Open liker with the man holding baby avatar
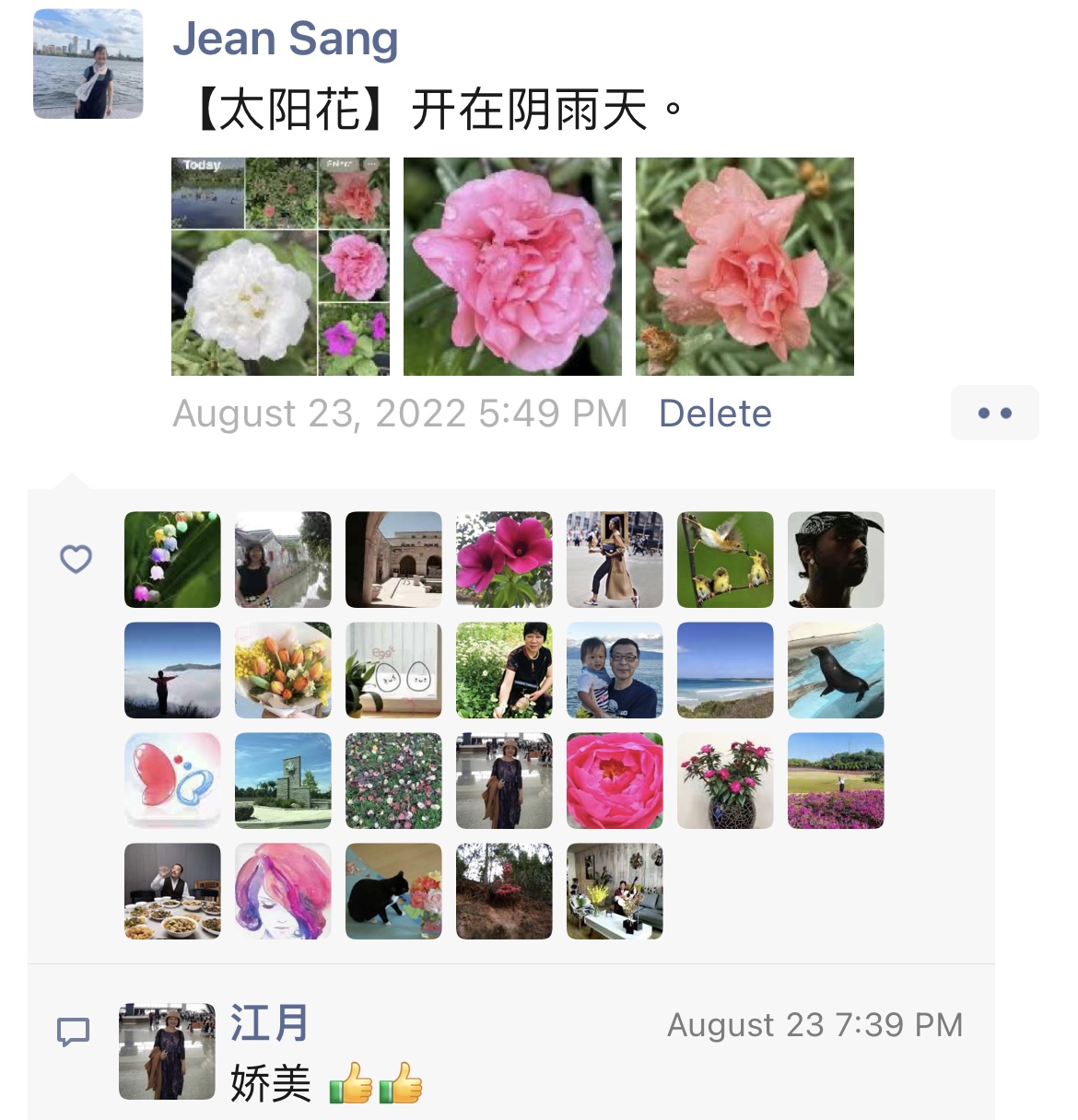 point(615,670)
